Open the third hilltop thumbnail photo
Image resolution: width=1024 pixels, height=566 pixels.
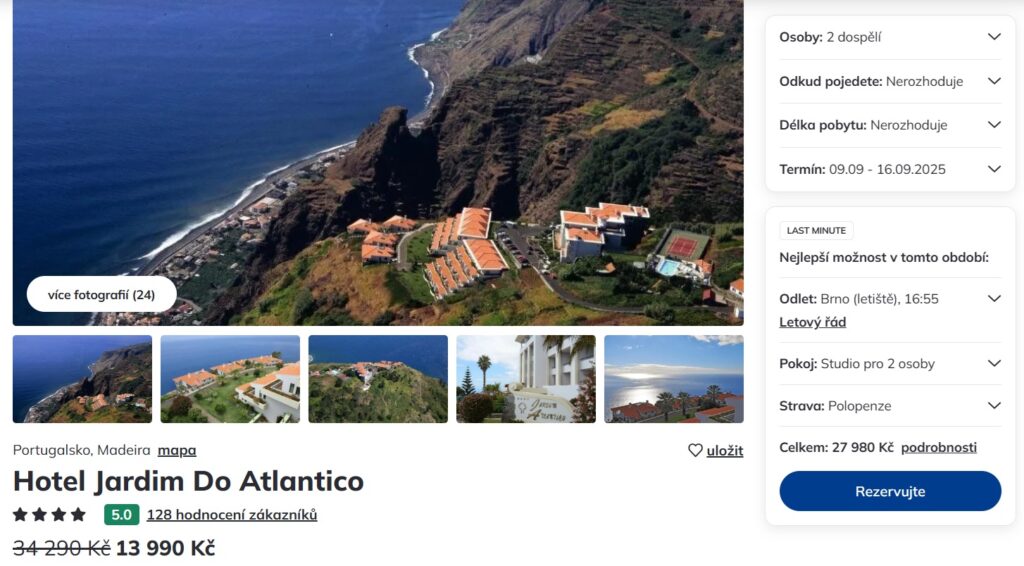point(378,379)
